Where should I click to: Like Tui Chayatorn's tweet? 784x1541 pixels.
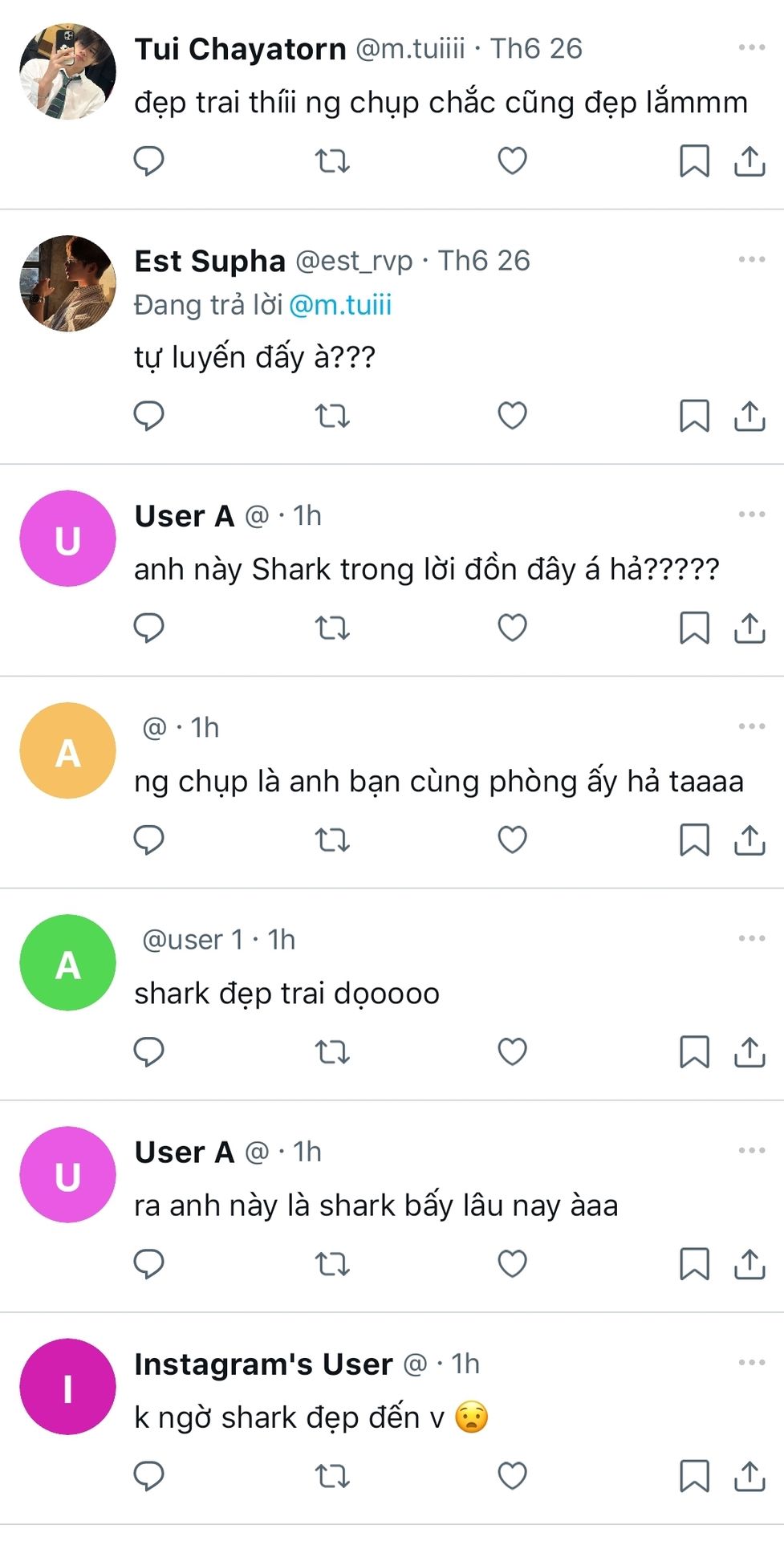click(x=512, y=161)
